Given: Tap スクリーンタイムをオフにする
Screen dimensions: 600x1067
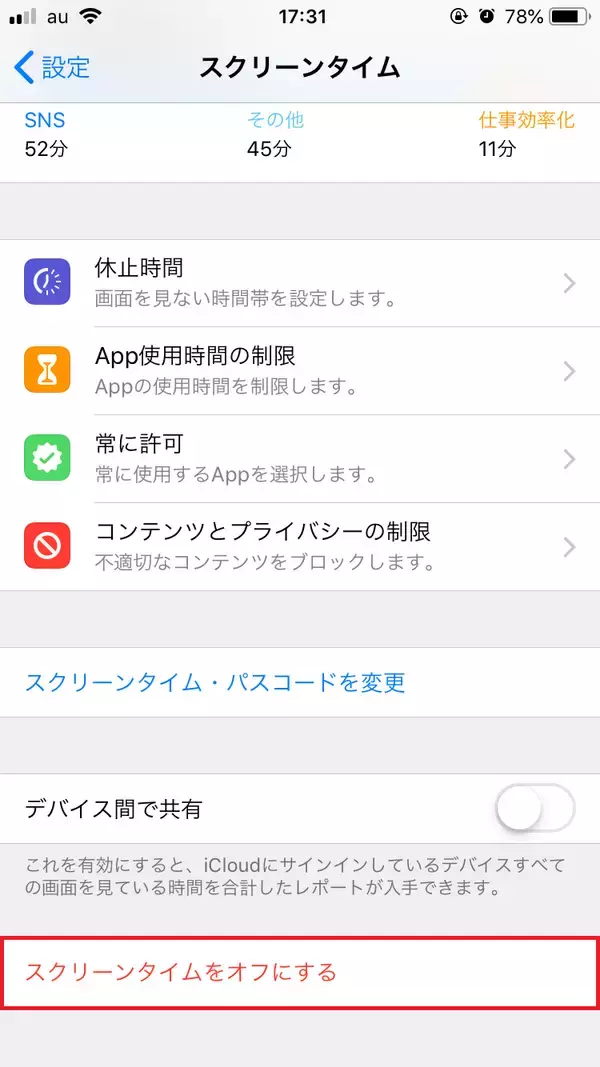Looking at the screenshot, I should coord(181,972).
